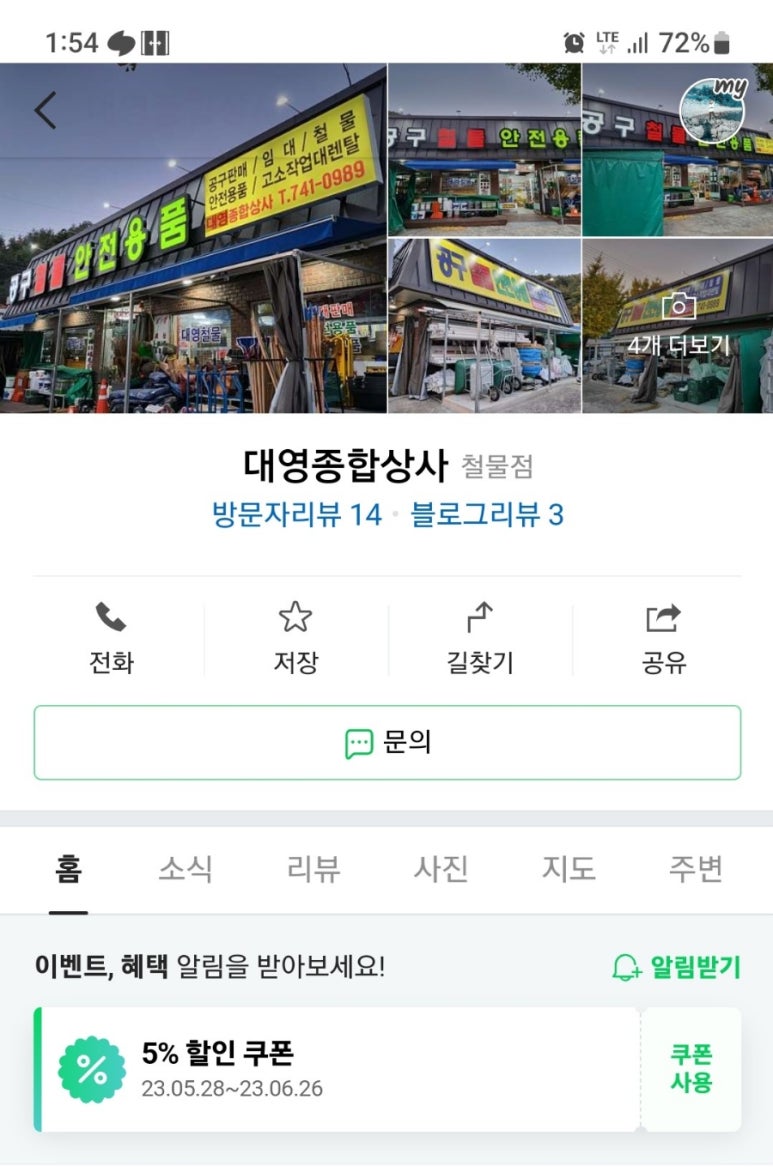Switch to the 리뷰 tab
The height and width of the screenshot is (1167, 773).
(x=313, y=869)
